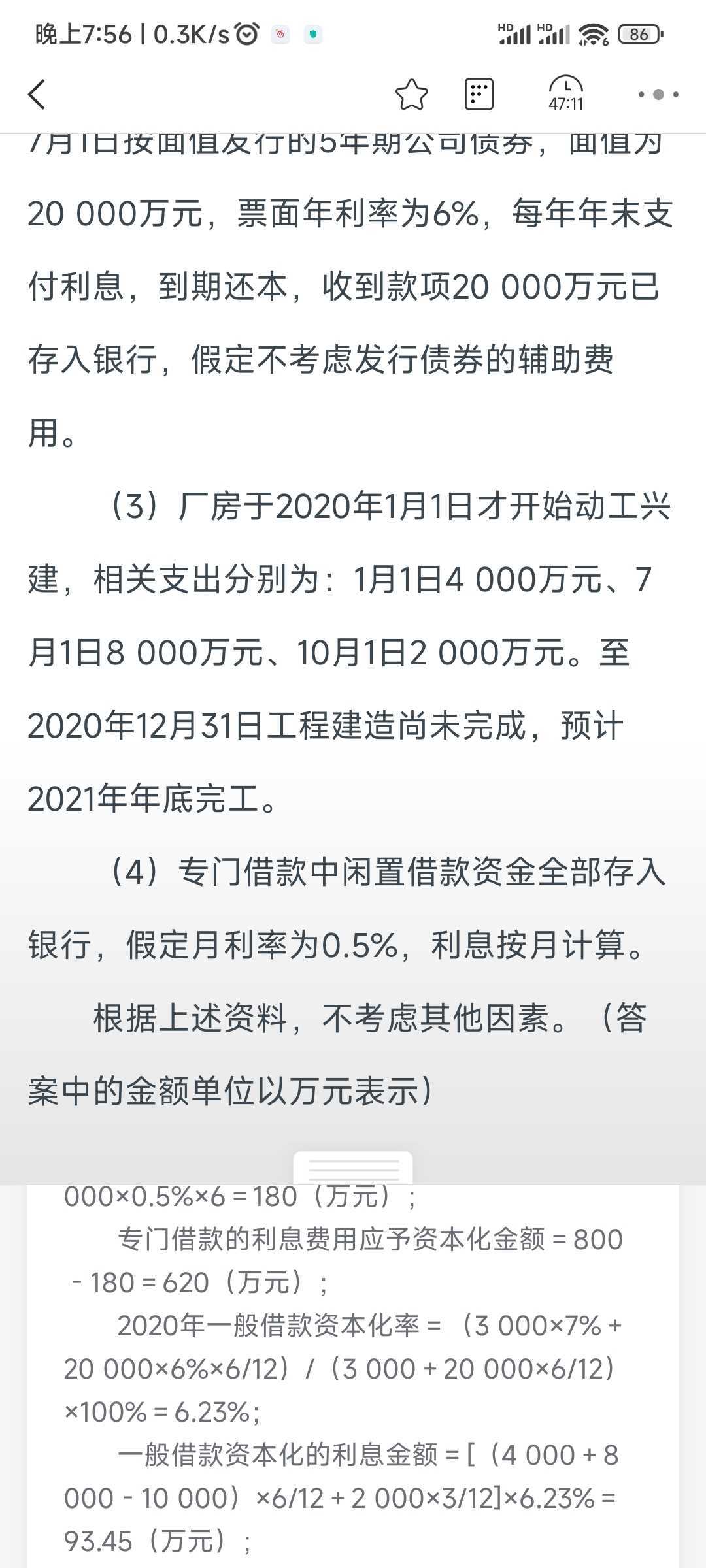Tap the answer panel's drag handle
The height and width of the screenshot is (1568, 706).
pos(353,1168)
